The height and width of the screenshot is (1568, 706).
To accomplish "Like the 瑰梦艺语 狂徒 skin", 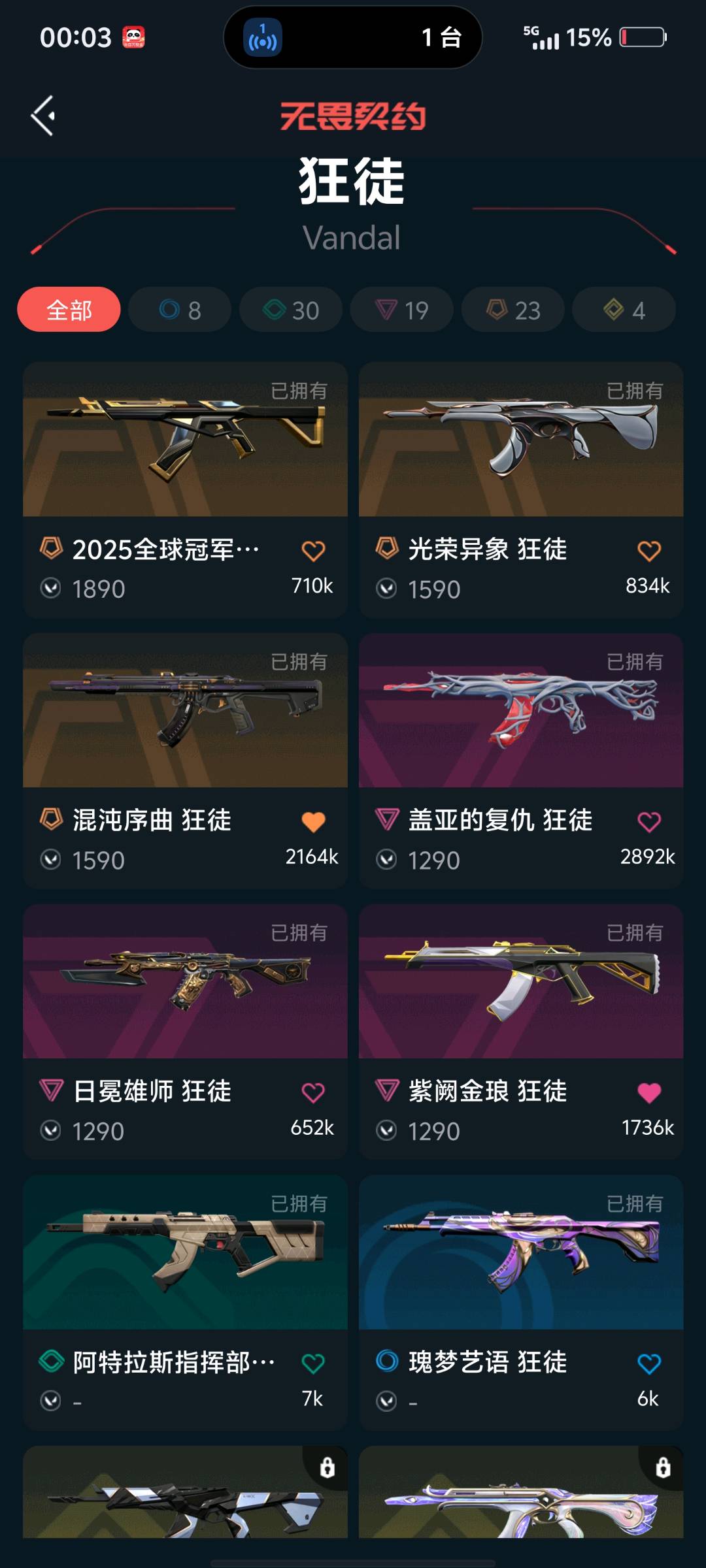I will click(649, 1364).
